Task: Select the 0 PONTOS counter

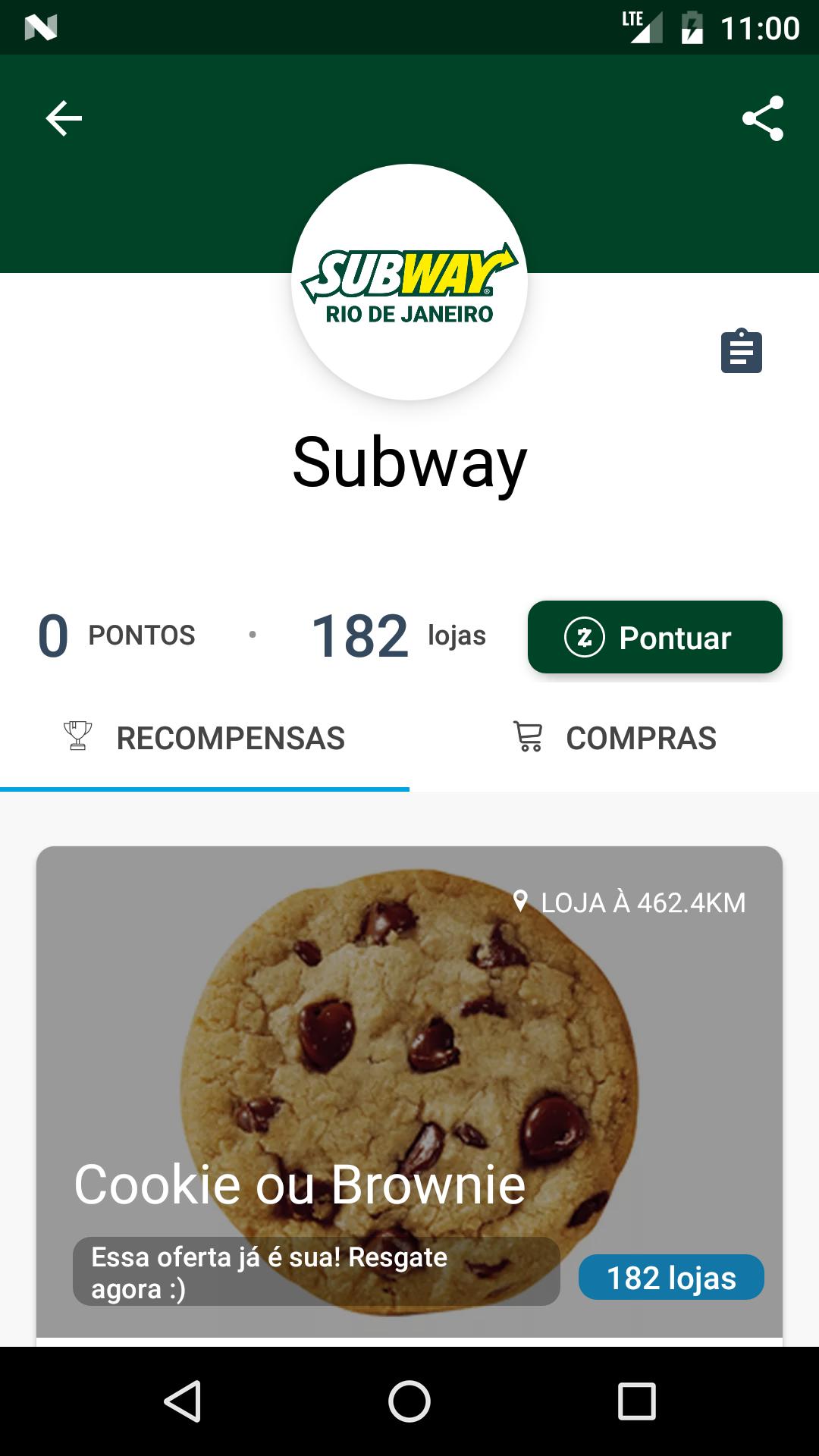Action: point(118,637)
